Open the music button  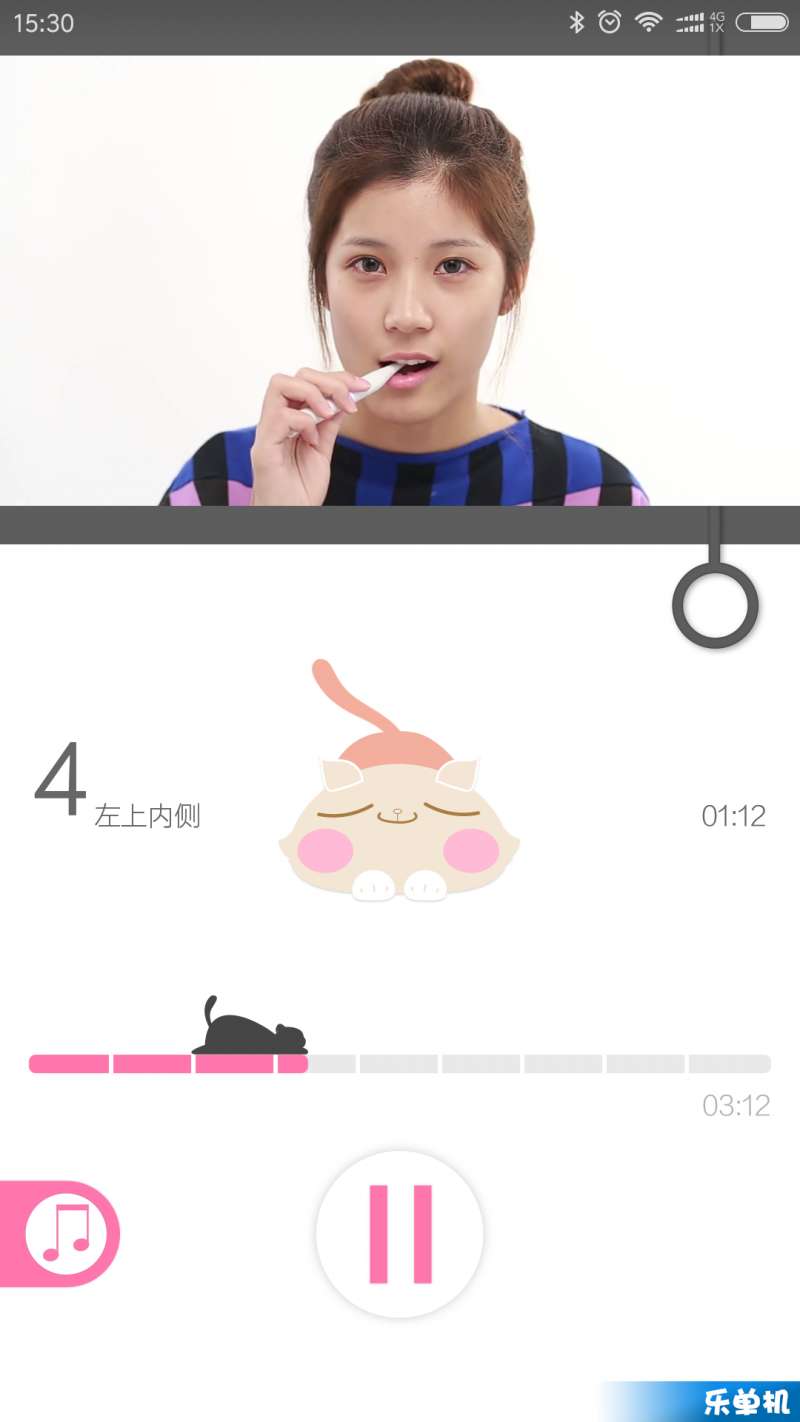pos(58,1234)
